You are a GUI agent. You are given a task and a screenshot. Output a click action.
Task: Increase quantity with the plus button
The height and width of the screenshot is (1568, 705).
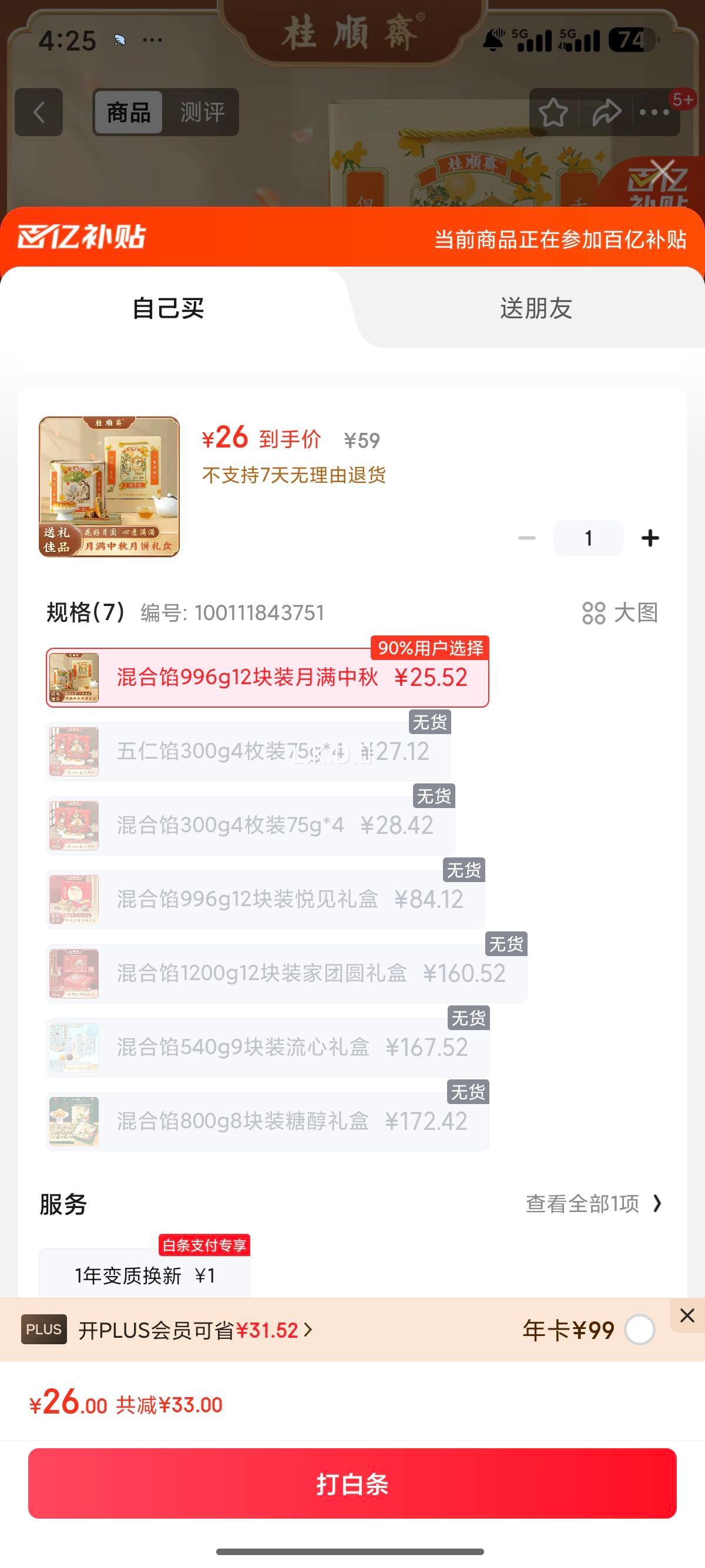[x=650, y=538]
